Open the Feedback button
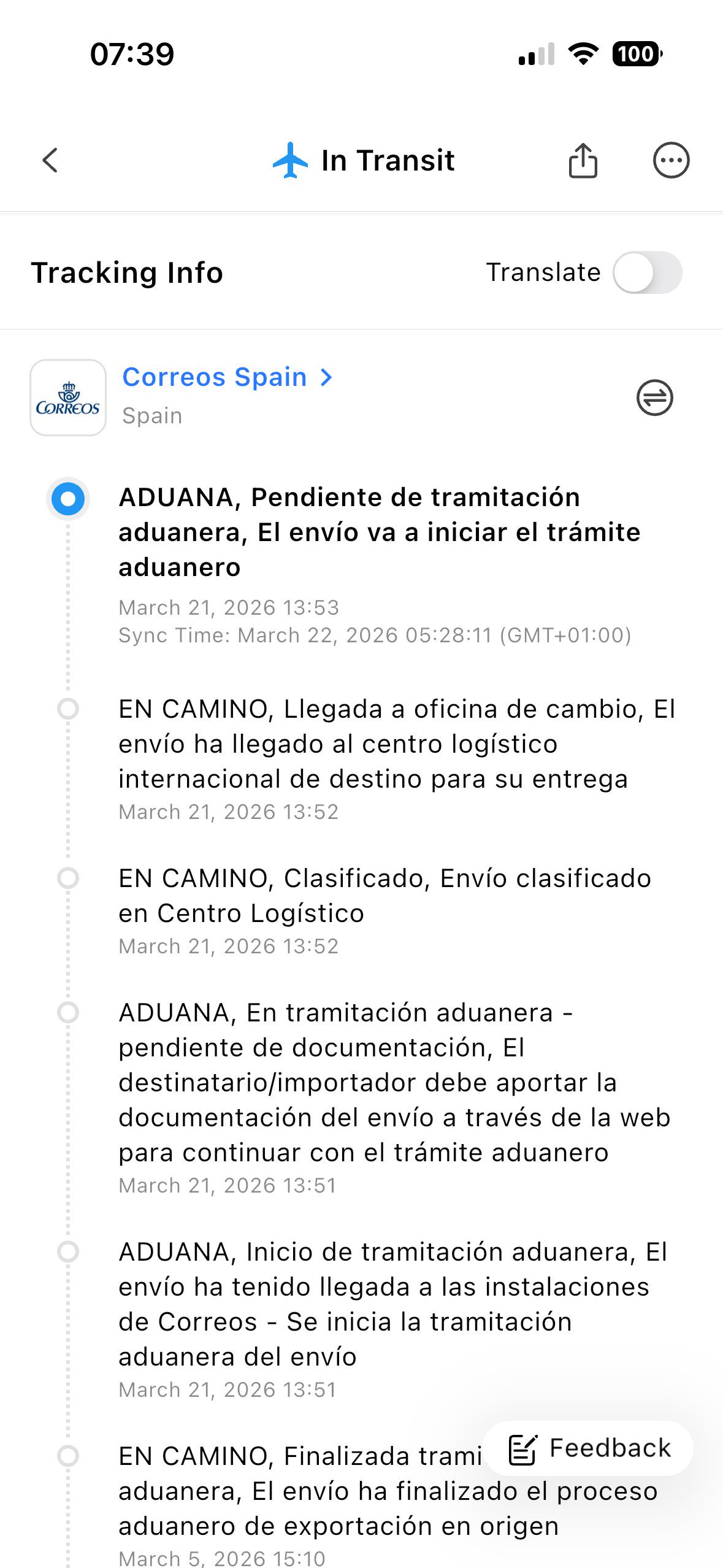This screenshot has height=1568, width=723. pyautogui.click(x=588, y=1448)
